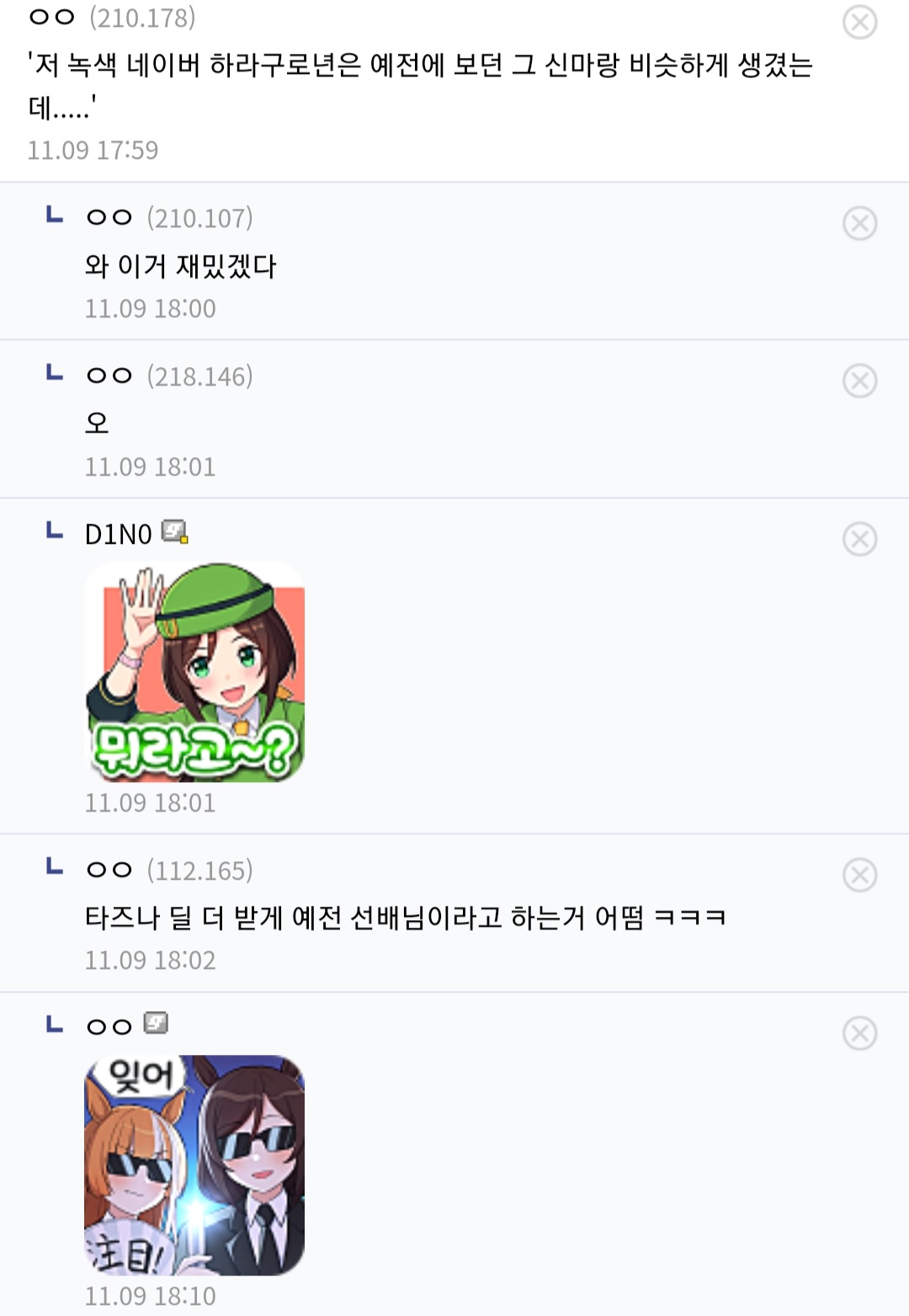The image size is (909, 1316).
Task: Delete the 18:10 sunglasses sticker reply
Action: click(859, 1034)
